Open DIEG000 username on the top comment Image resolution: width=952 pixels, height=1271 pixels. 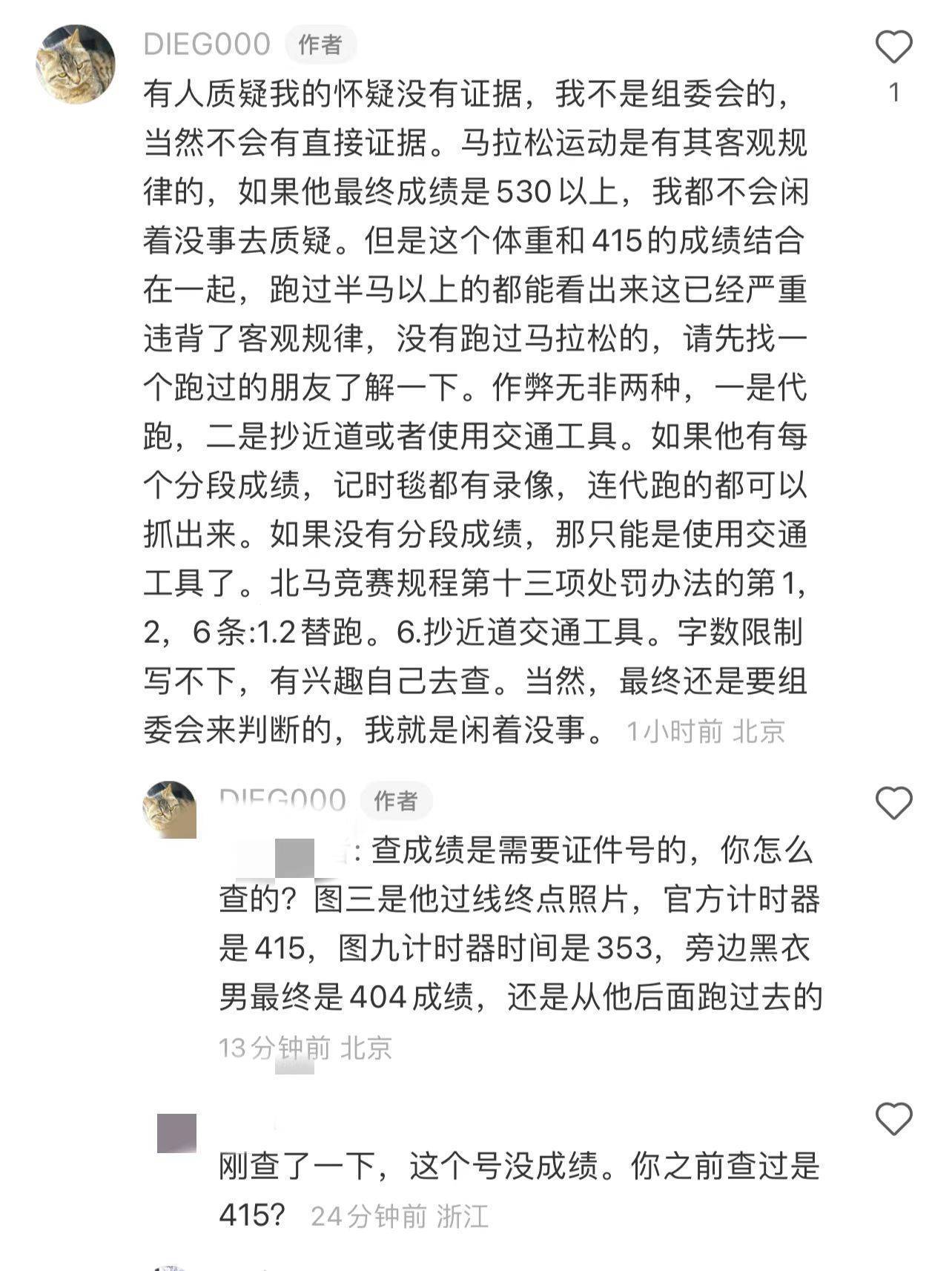[x=207, y=44]
